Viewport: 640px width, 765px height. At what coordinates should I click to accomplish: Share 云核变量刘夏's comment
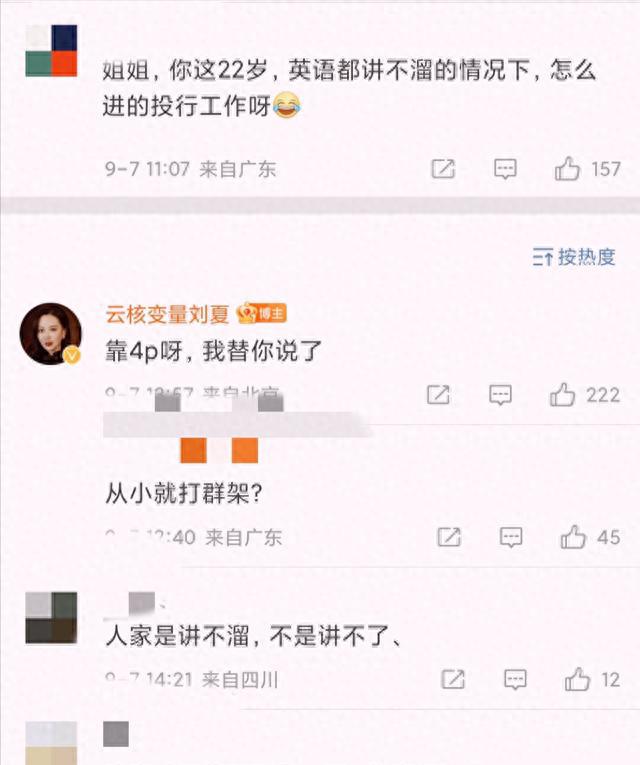[438, 395]
